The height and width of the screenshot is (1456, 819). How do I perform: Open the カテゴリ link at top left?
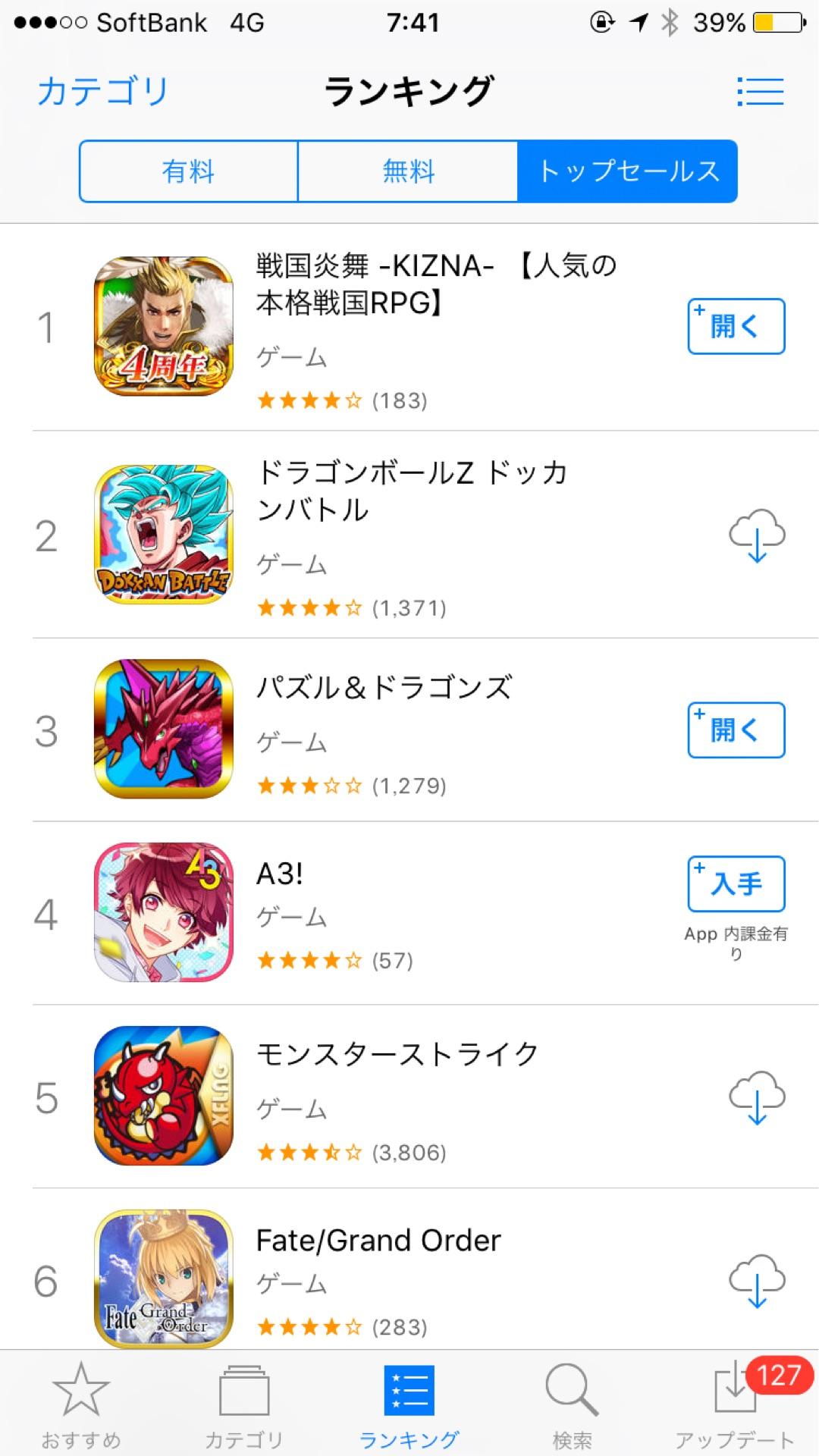click(102, 92)
